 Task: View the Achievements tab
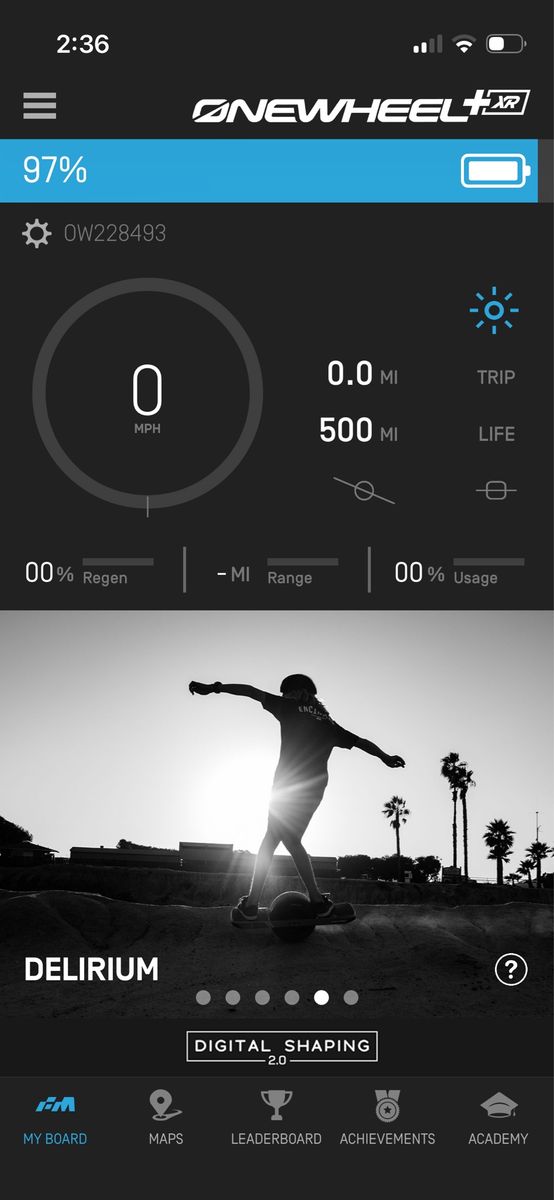[x=387, y=1118]
